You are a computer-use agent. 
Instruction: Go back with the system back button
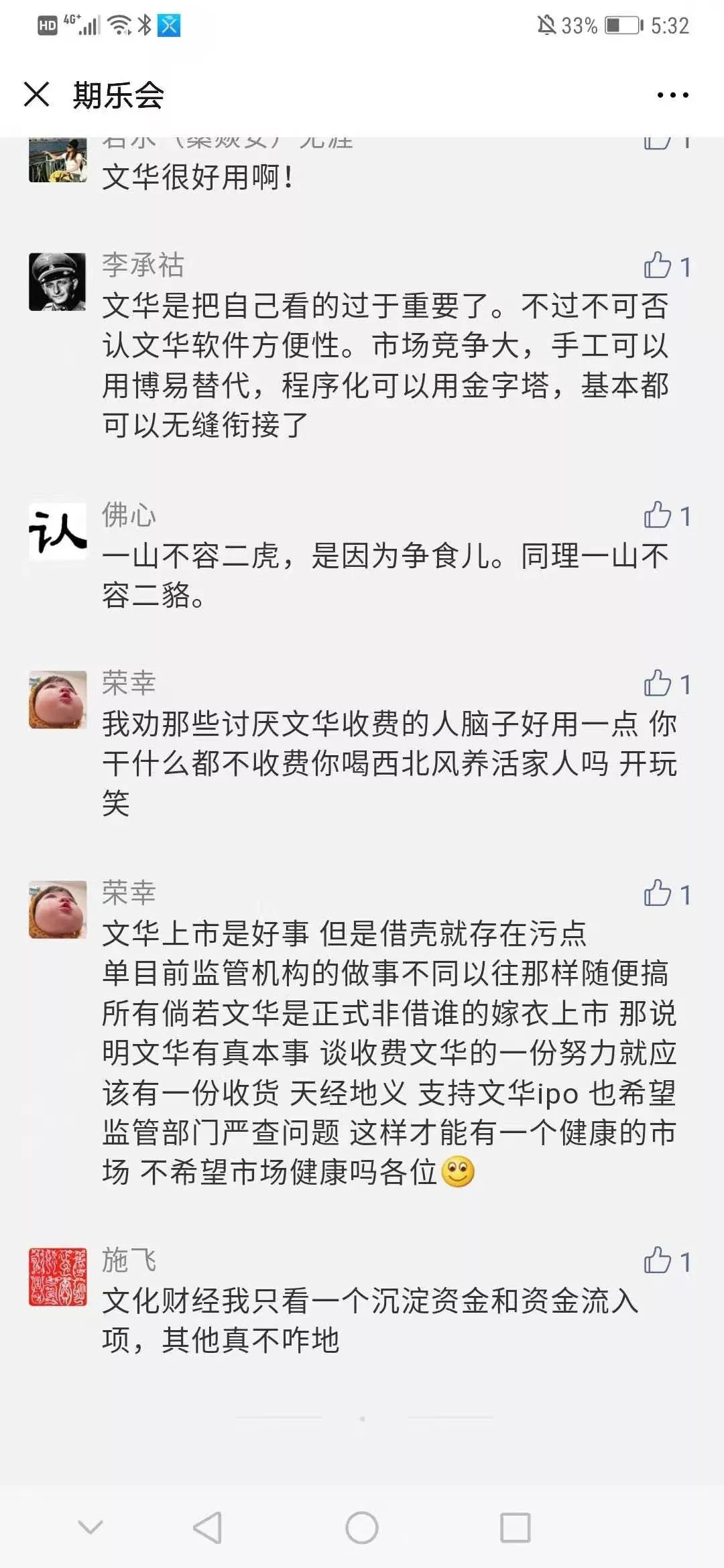click(x=207, y=1528)
